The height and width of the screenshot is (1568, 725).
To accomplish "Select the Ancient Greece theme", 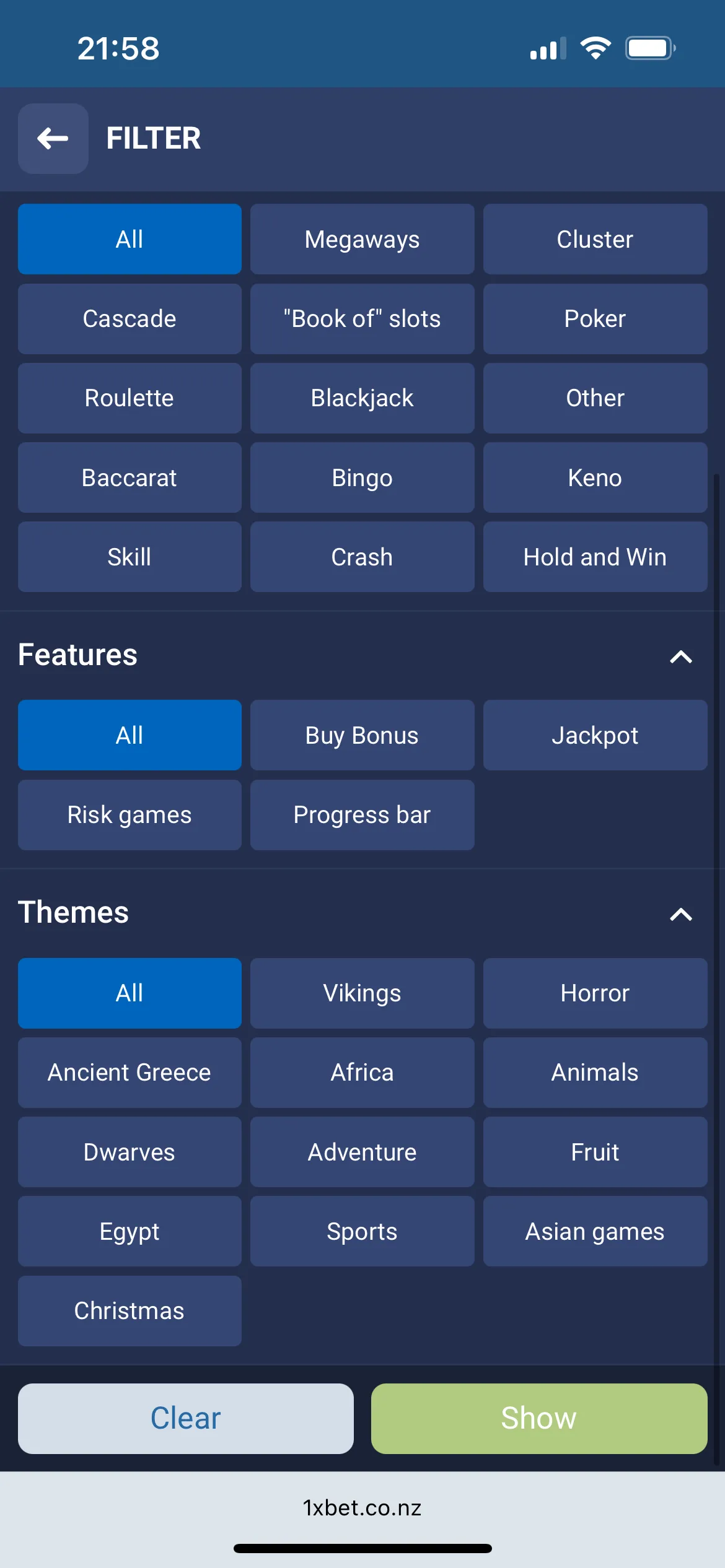I will point(130,1073).
